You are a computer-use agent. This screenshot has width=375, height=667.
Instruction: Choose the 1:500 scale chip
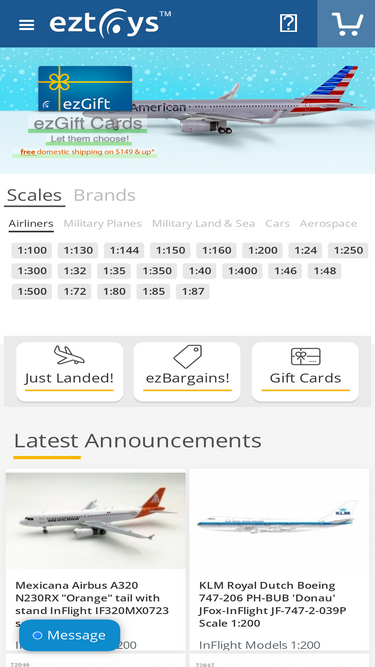pos(32,291)
